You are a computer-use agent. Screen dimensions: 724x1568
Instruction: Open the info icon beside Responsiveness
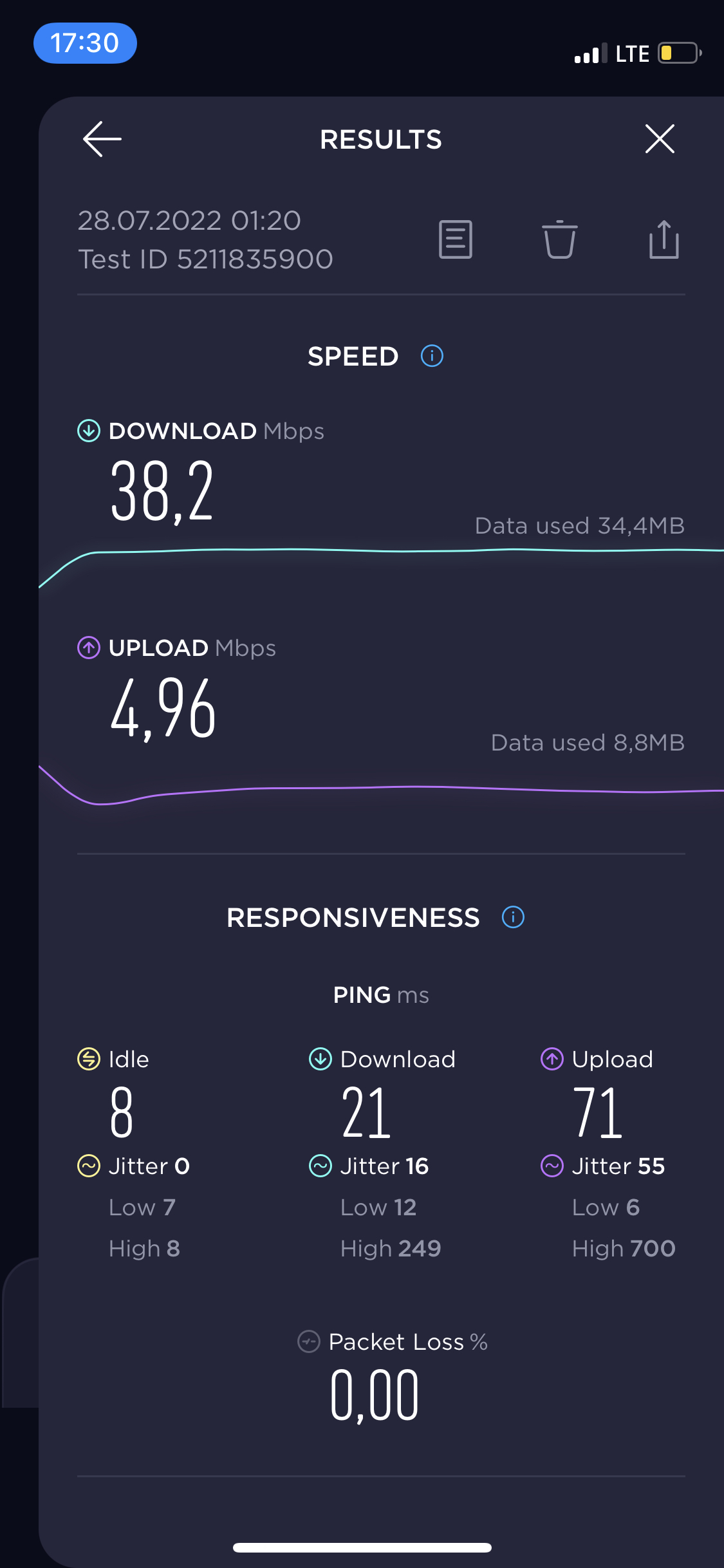[513, 917]
